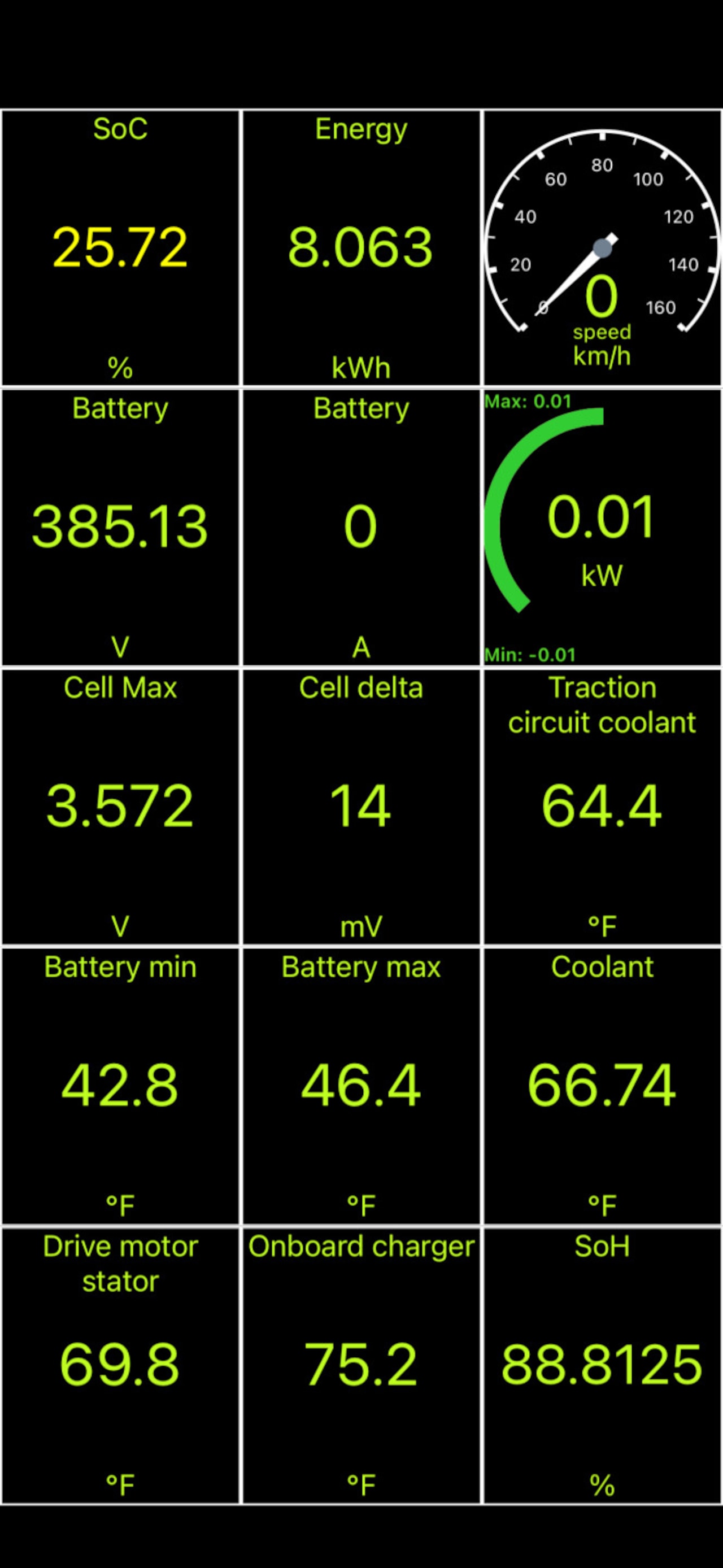
Task: Open the Battery current amps tile
Action: click(x=361, y=526)
